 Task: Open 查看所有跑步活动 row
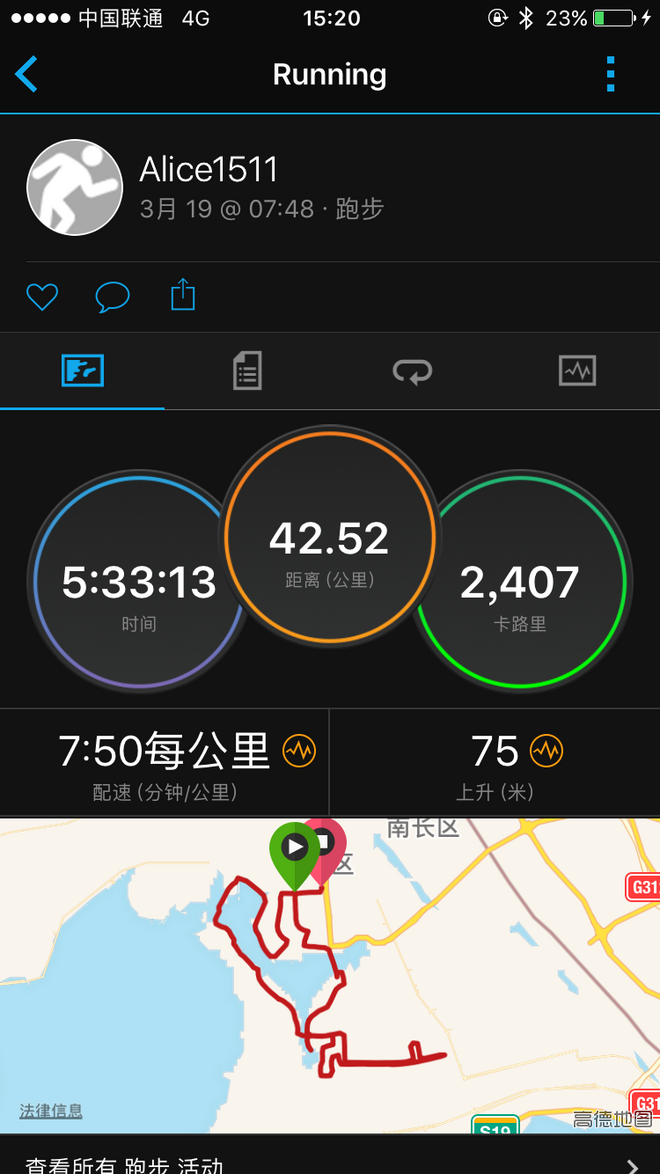330,1164
